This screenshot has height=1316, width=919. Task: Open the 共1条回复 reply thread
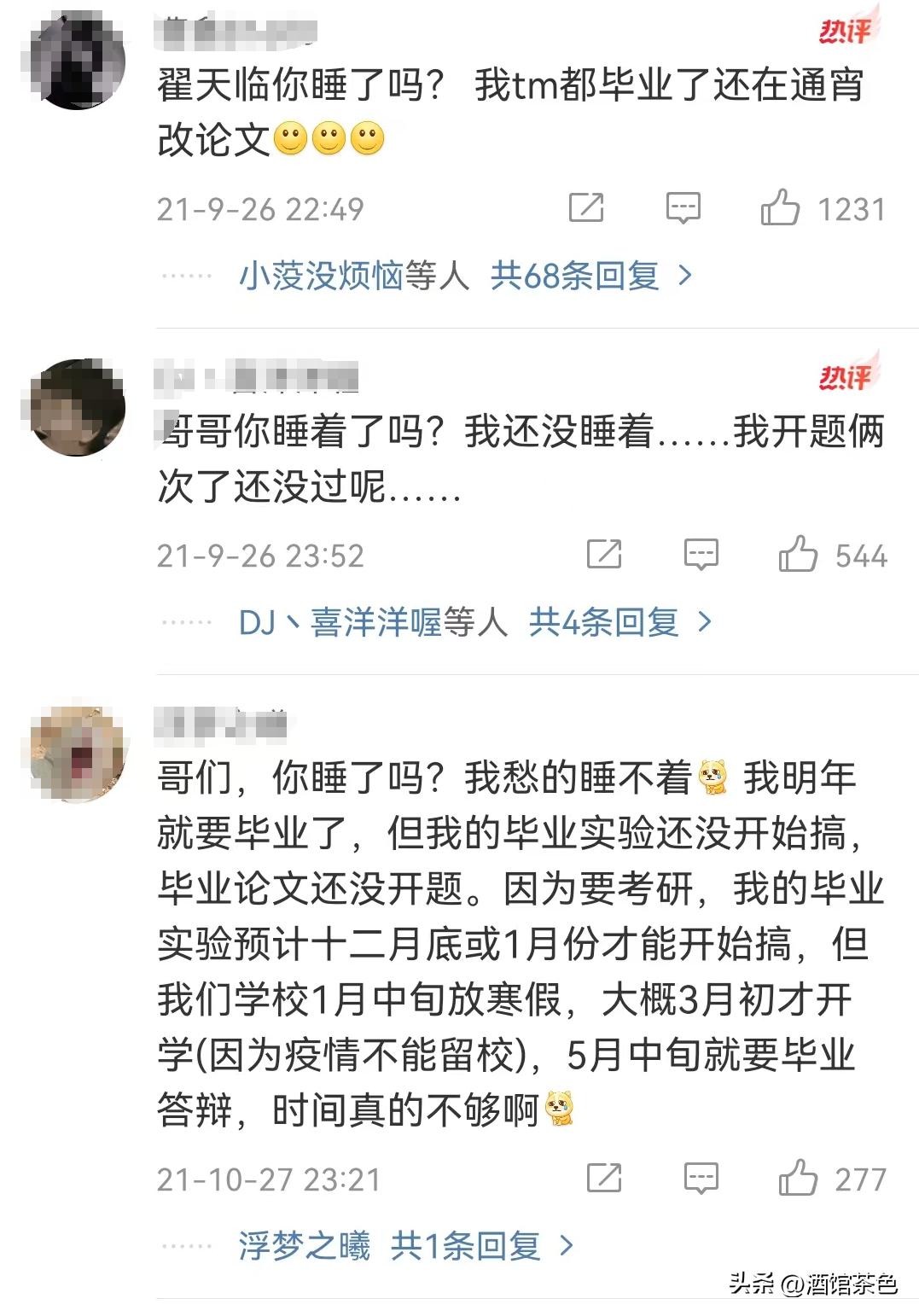coord(481,1246)
